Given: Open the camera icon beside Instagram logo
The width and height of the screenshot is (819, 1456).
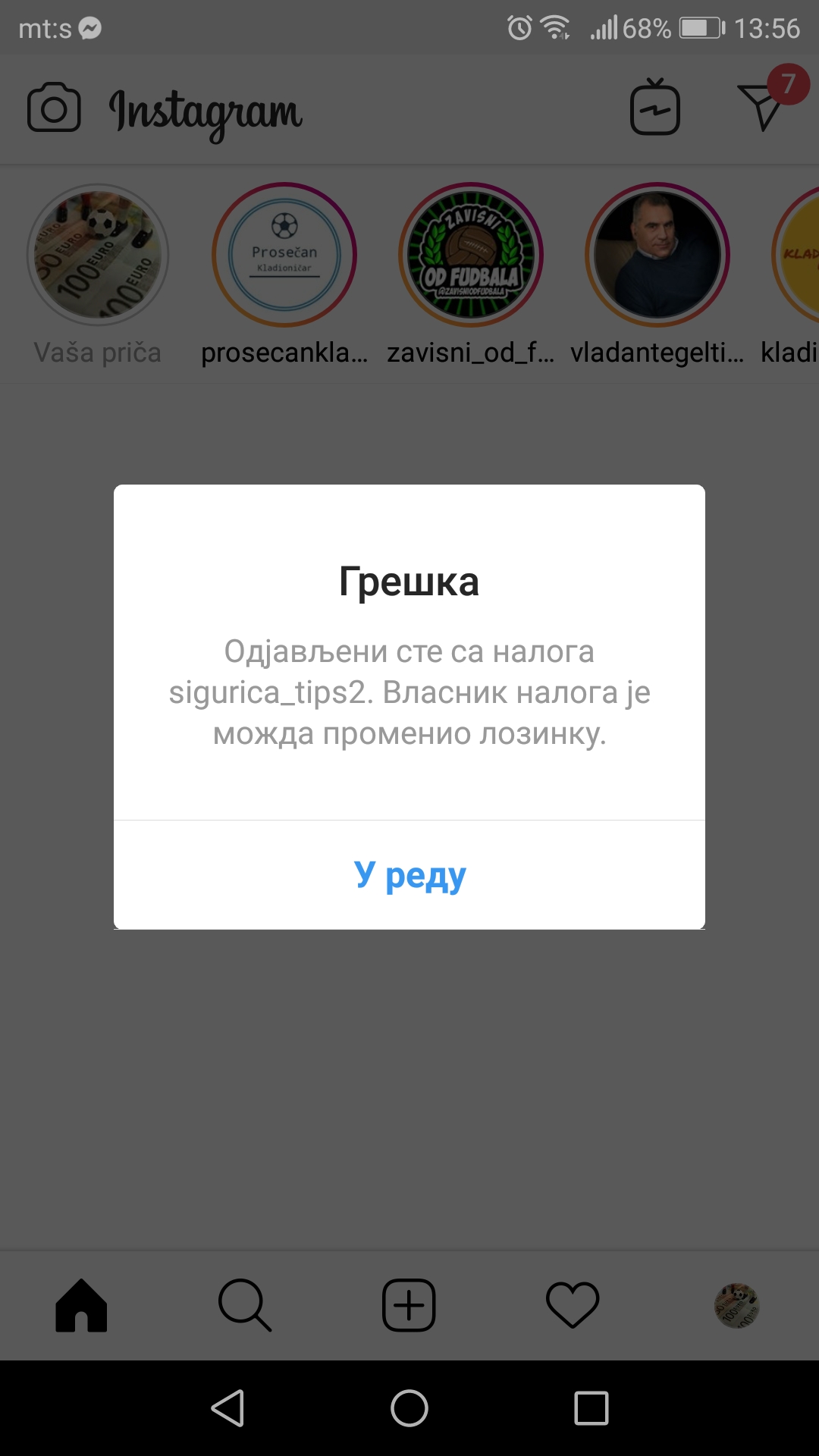Looking at the screenshot, I should point(54,108).
